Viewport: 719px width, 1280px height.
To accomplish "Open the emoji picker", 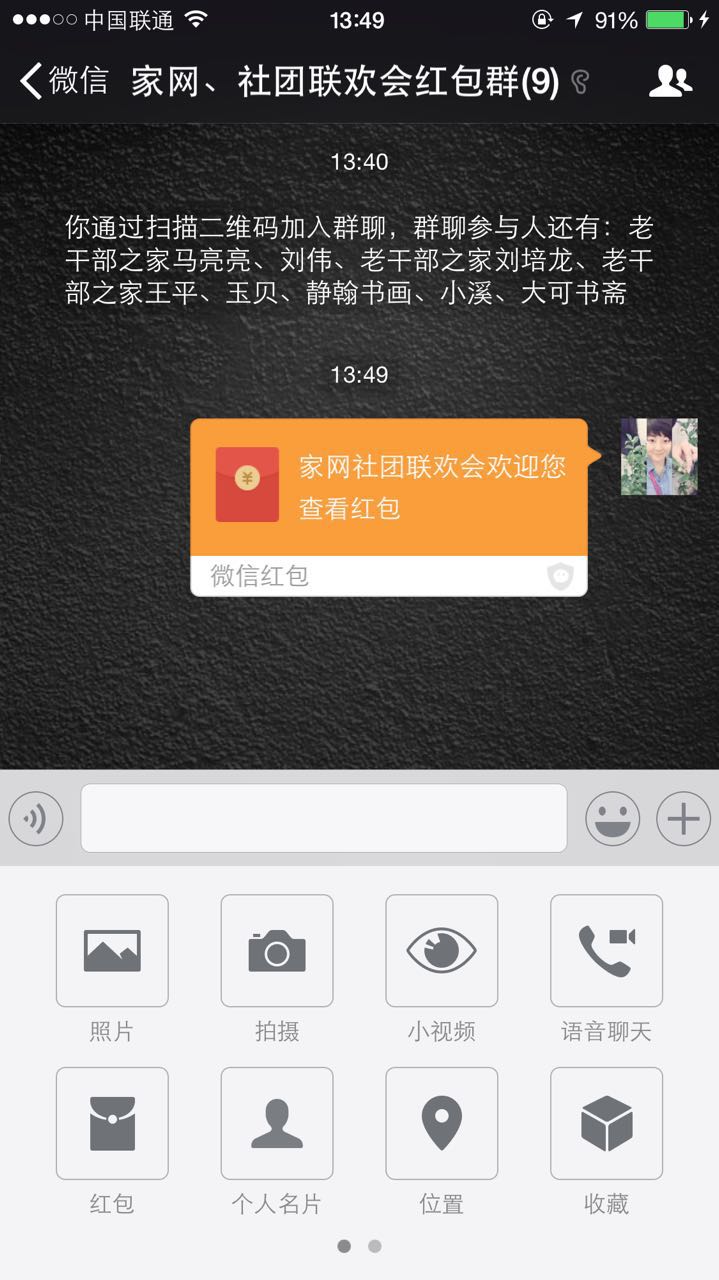I will click(612, 819).
